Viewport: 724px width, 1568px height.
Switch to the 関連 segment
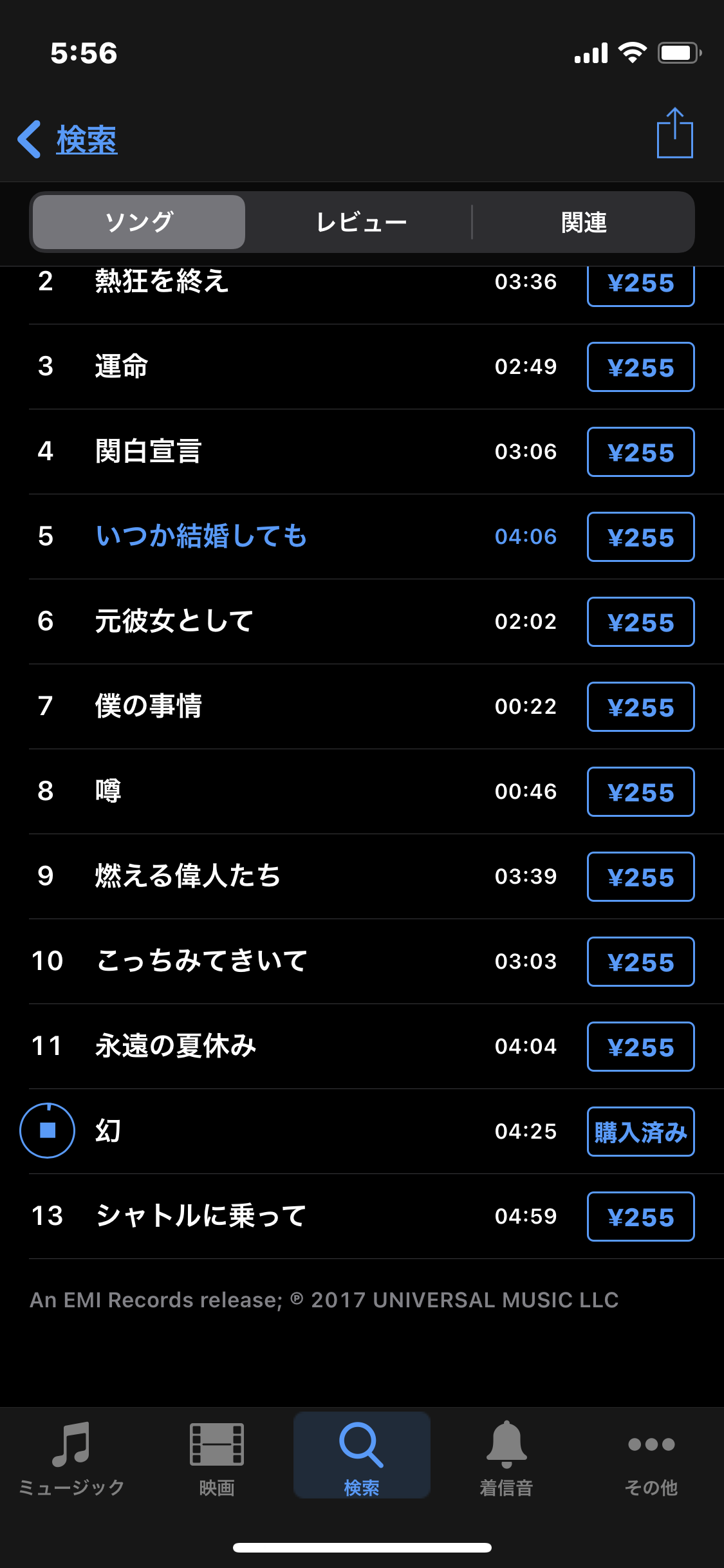584,223
